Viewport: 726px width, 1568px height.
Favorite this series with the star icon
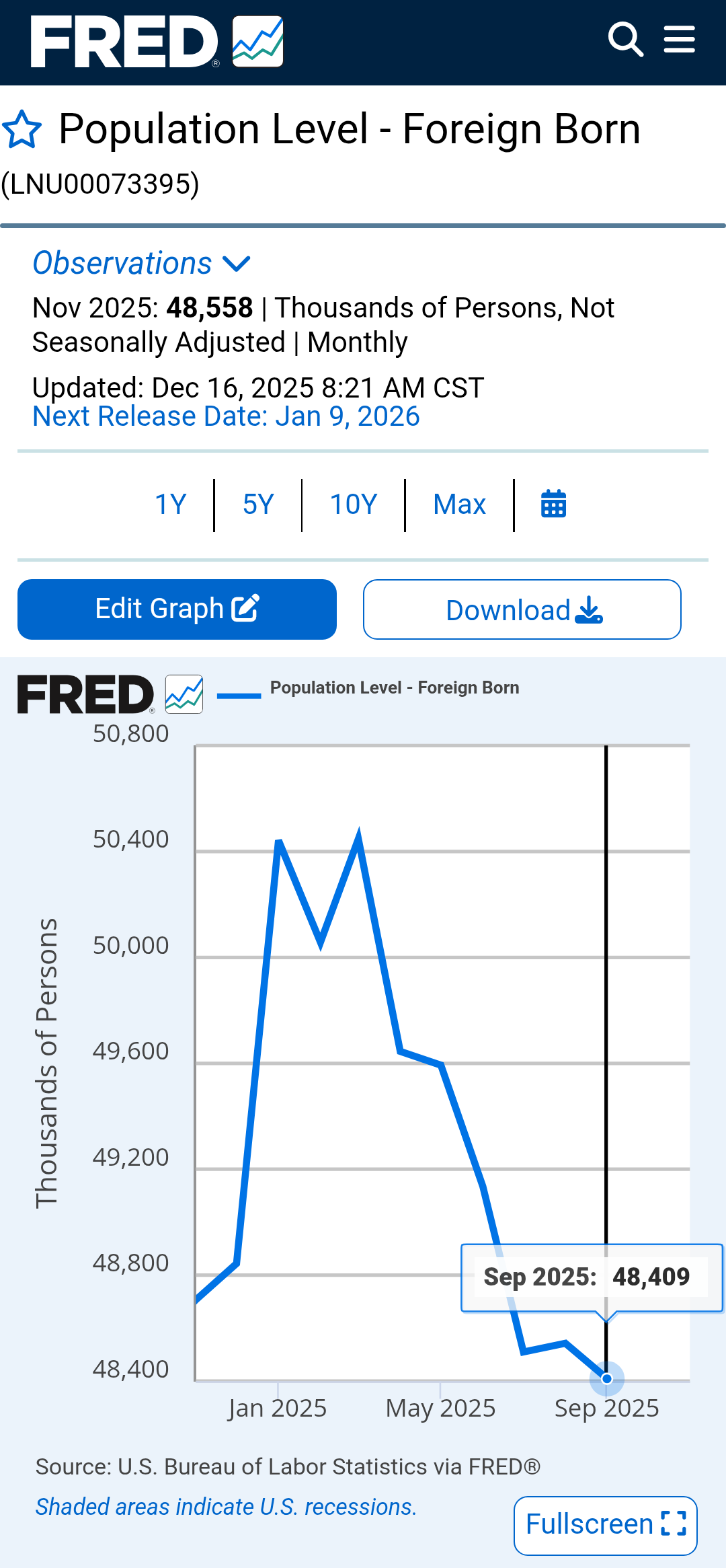[x=22, y=129]
